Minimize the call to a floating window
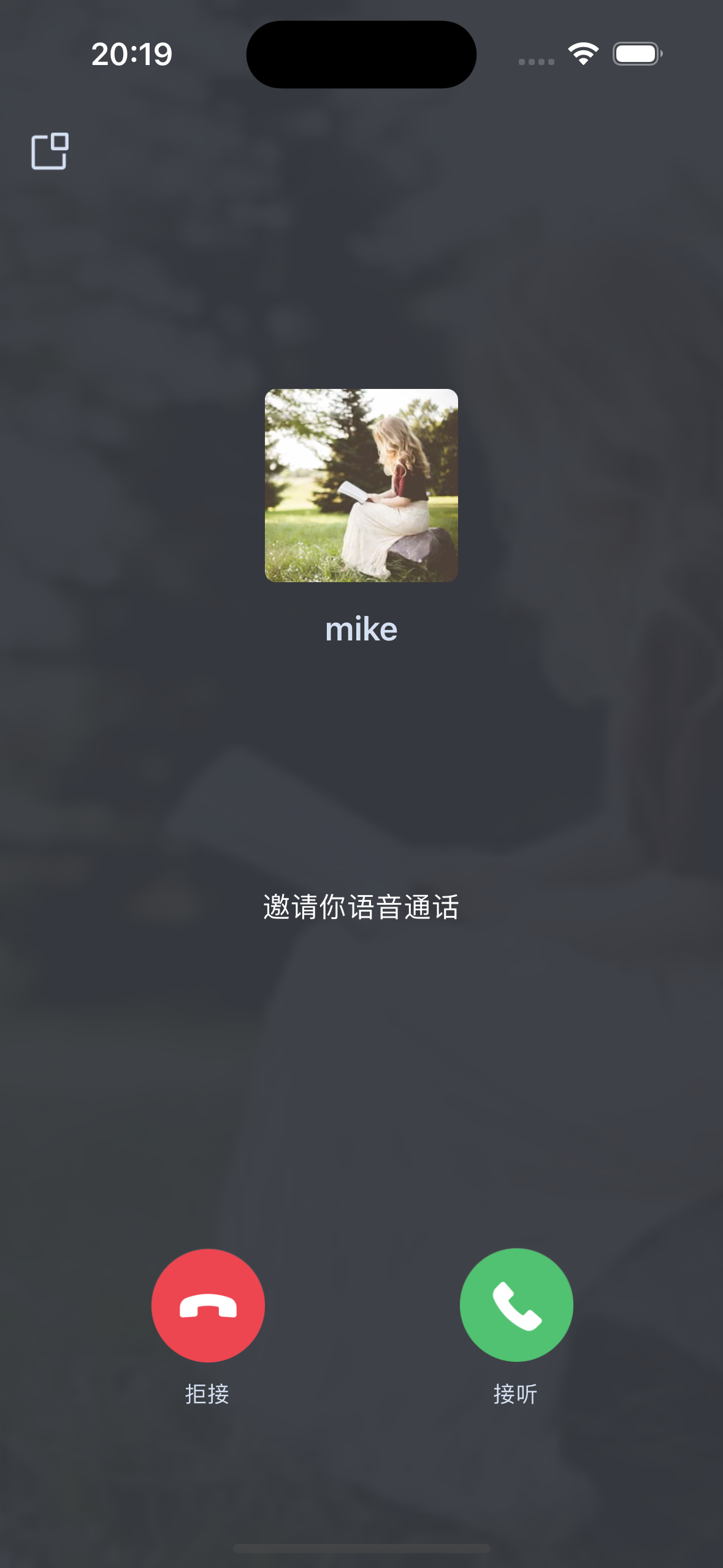 pos(50,151)
